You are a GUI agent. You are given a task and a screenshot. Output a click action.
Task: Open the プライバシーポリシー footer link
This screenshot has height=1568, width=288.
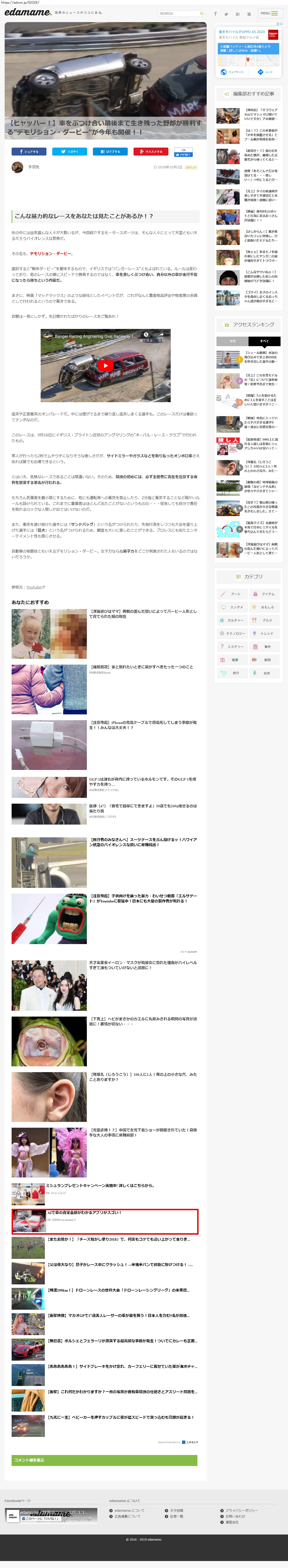[x=241, y=1510]
